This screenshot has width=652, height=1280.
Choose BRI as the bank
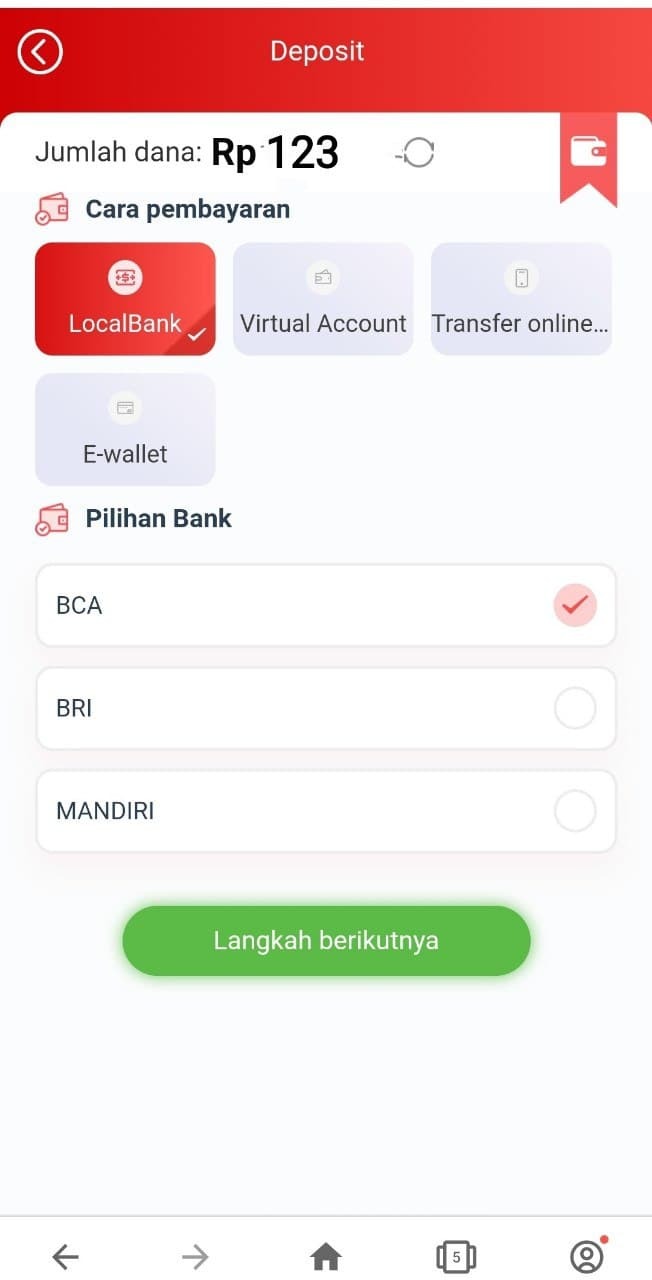click(326, 708)
